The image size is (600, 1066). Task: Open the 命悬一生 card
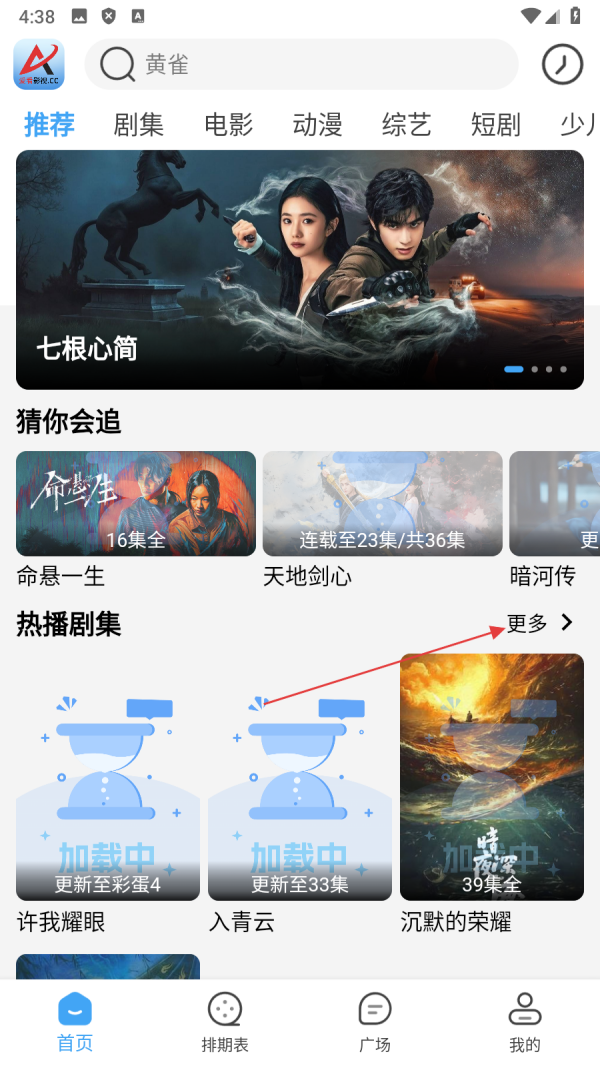[135, 504]
